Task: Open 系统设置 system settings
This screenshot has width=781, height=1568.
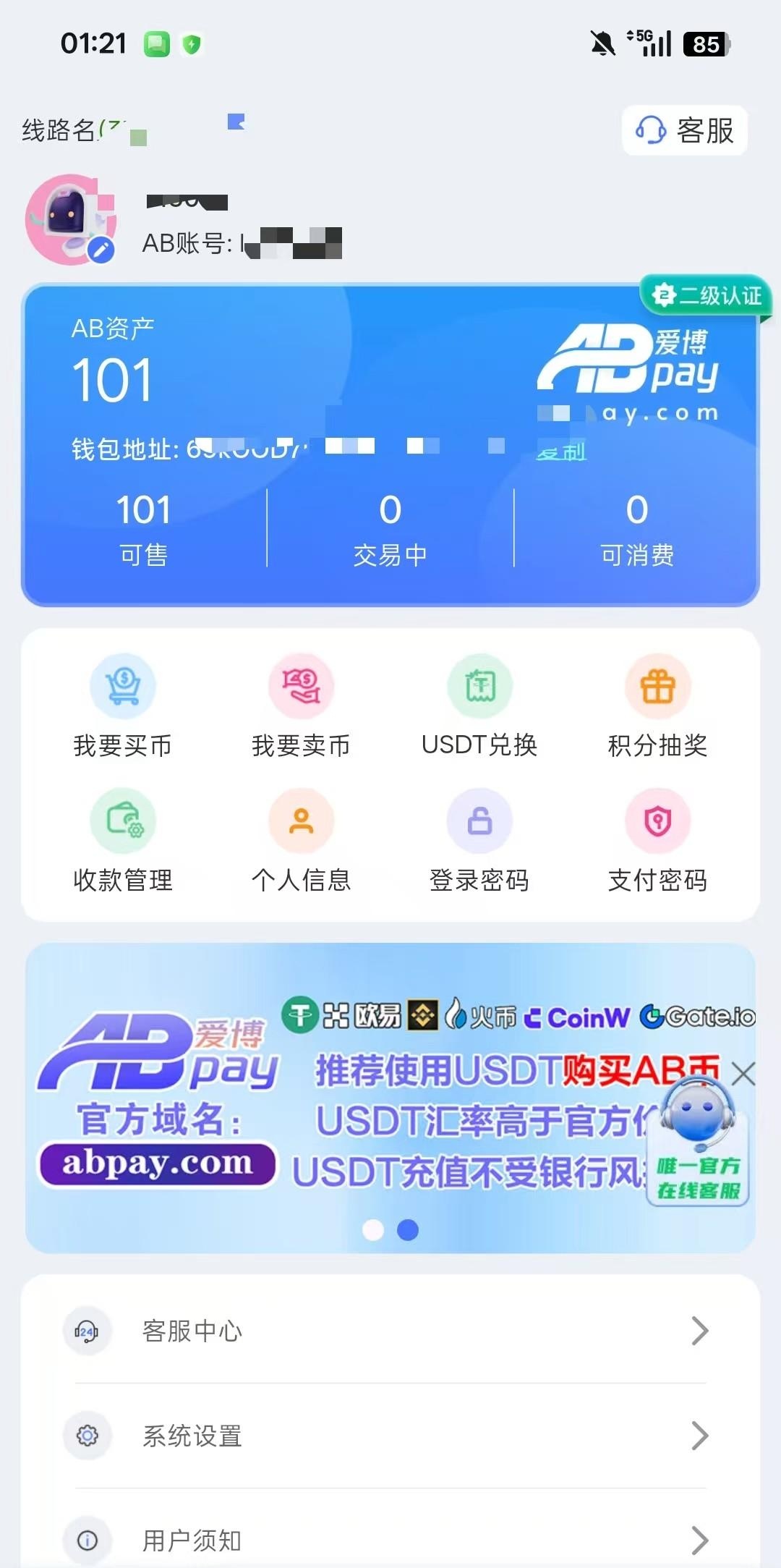Action: [390, 1436]
